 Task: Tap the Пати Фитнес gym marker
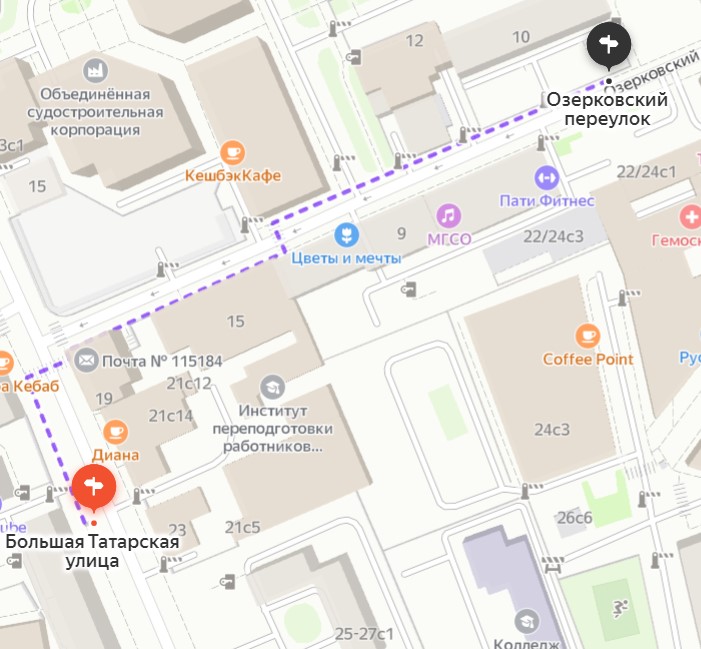click(545, 177)
